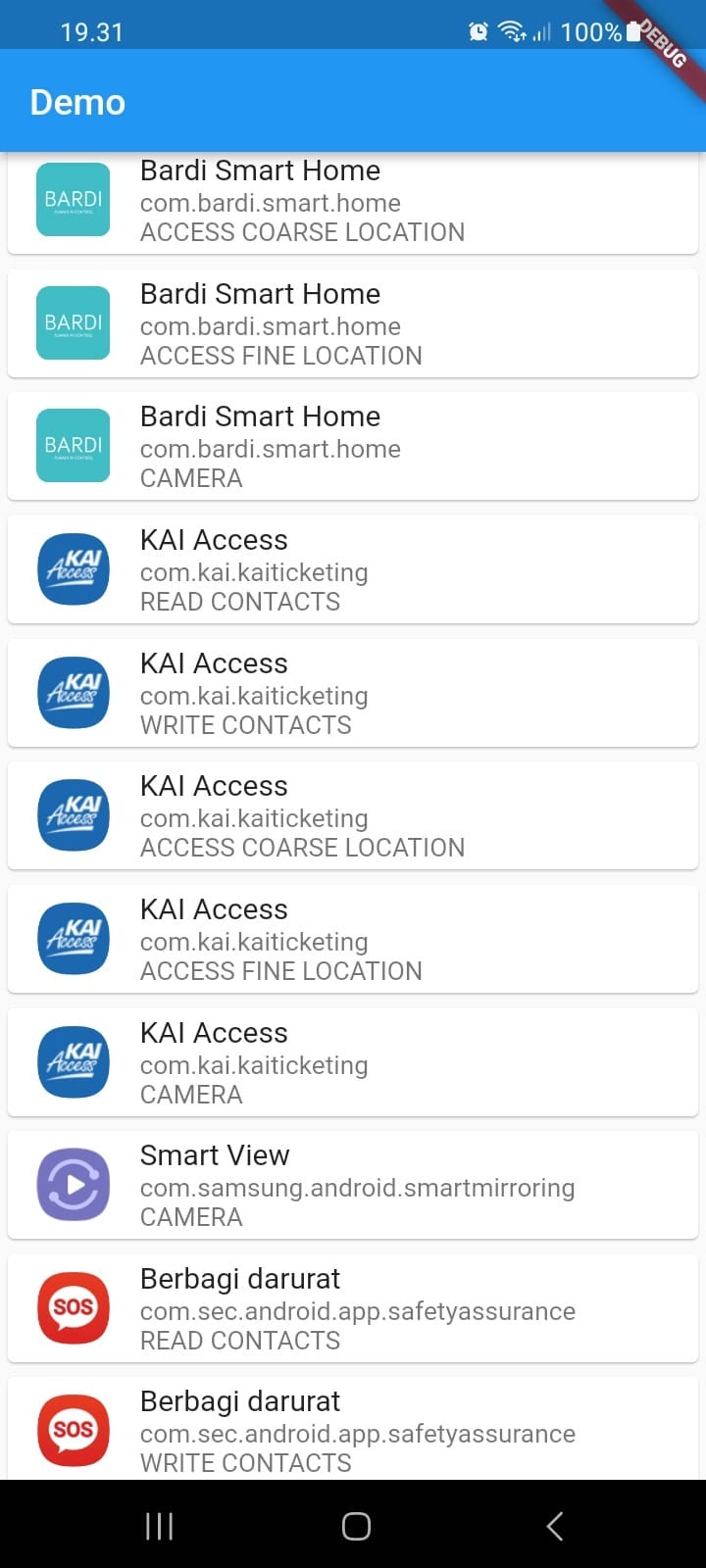Open the Smart View CAMERA card

tap(353, 1185)
